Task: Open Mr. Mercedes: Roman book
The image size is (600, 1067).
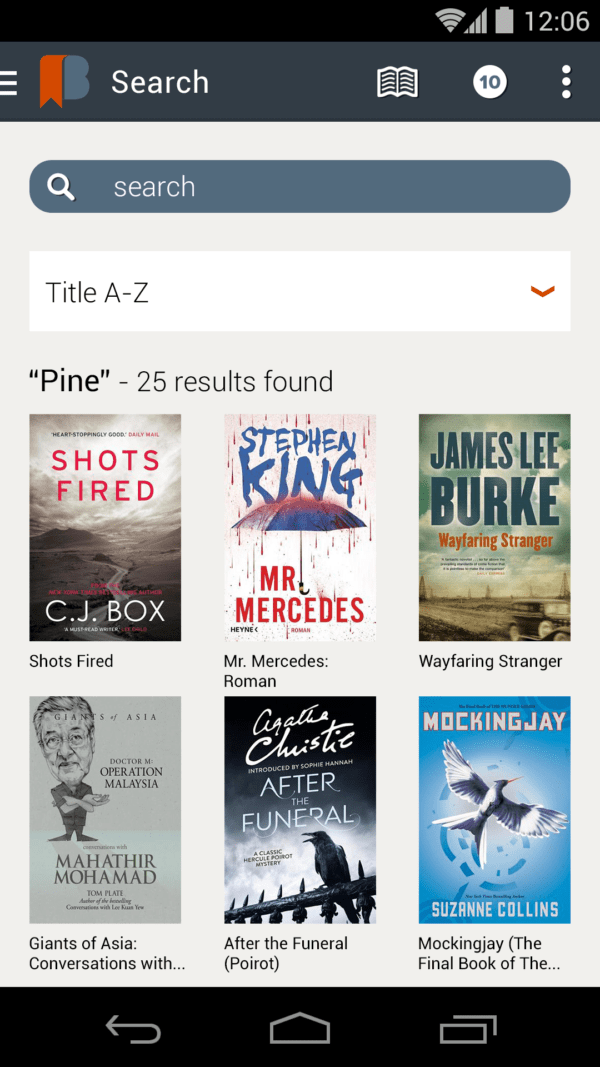Action: tap(300, 528)
